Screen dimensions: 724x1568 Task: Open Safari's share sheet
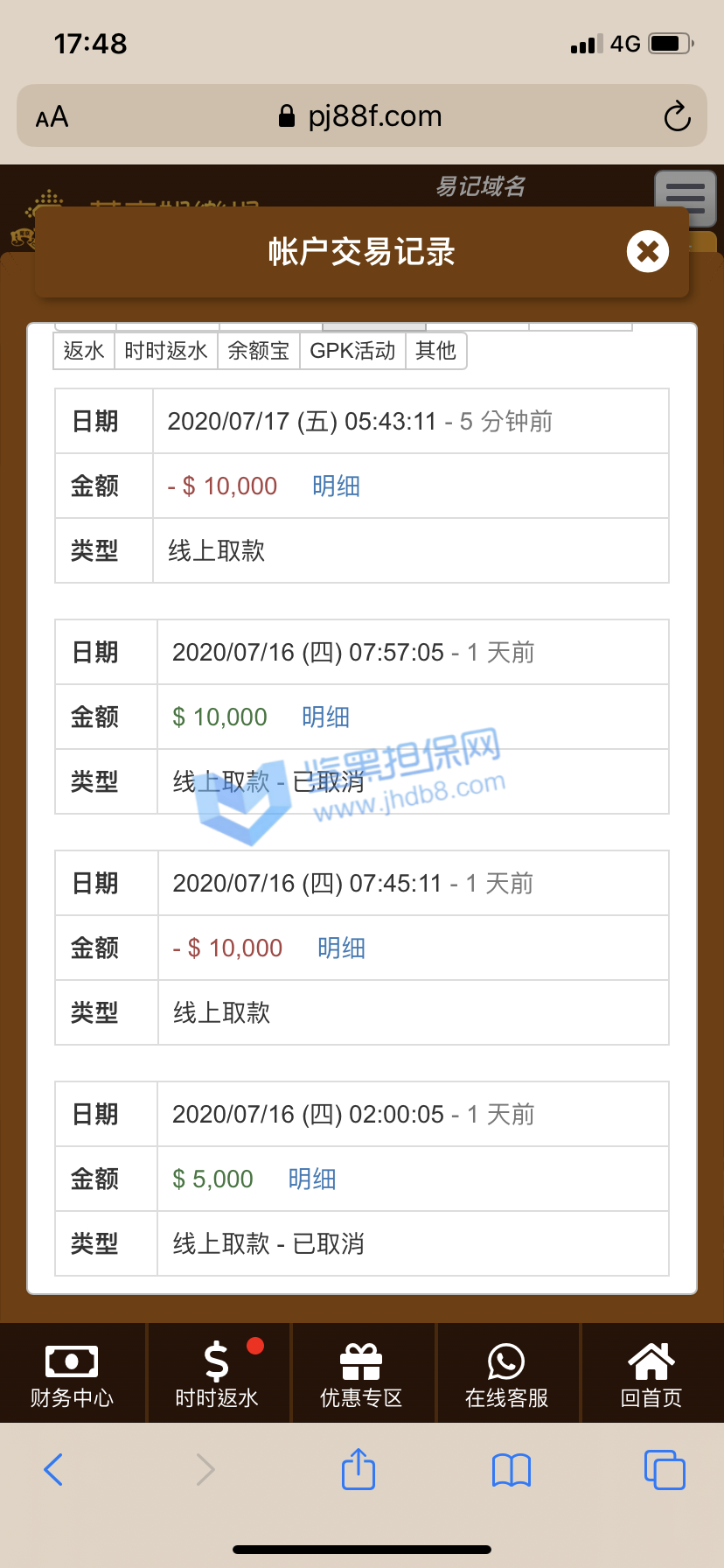pos(359,1469)
